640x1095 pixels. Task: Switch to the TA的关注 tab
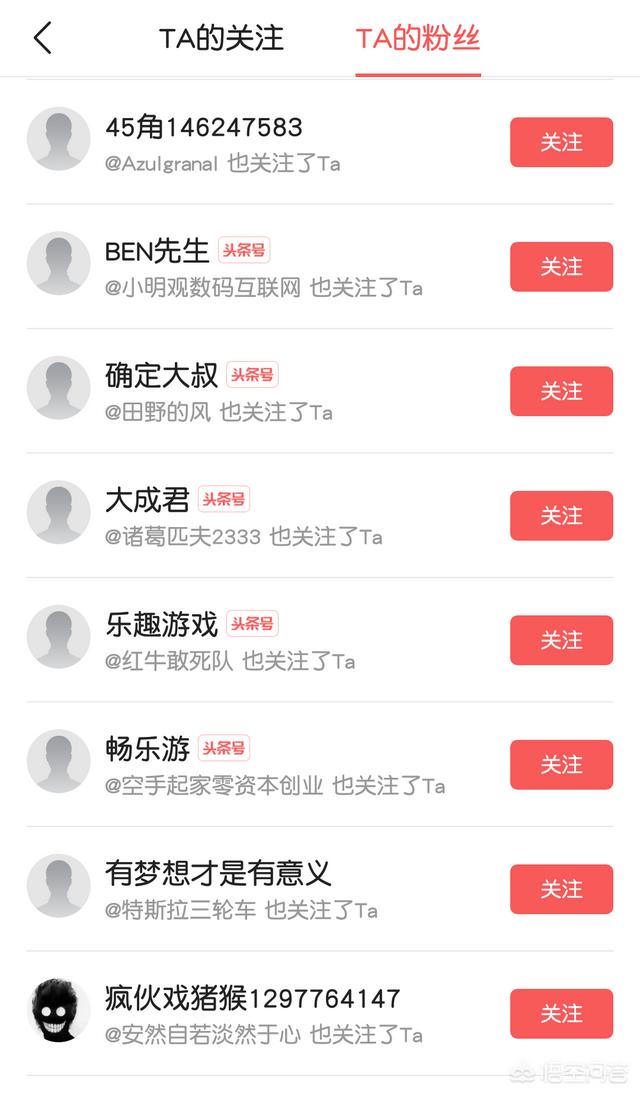(221, 39)
